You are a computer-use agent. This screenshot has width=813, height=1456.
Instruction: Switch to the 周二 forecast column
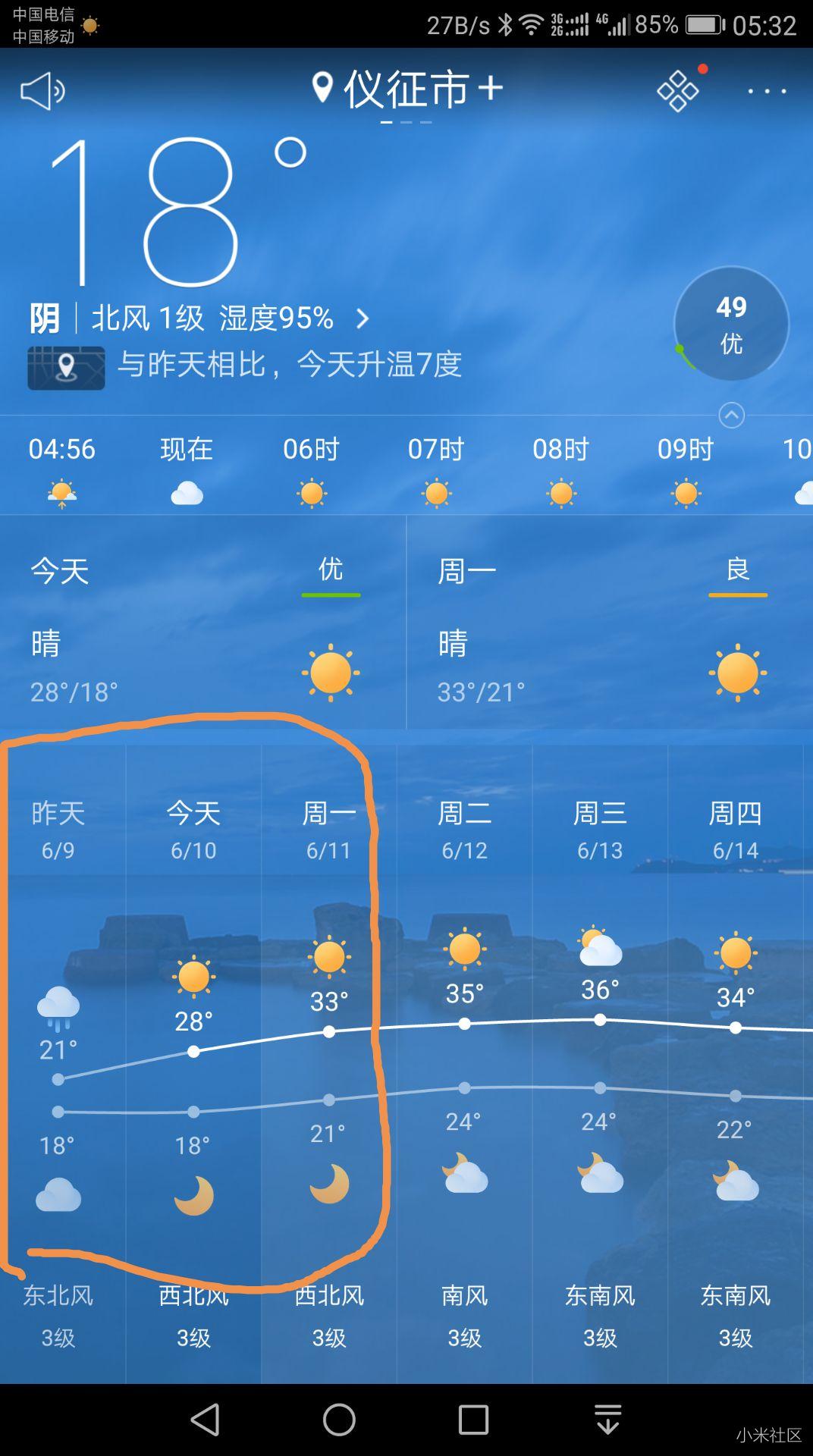click(464, 815)
